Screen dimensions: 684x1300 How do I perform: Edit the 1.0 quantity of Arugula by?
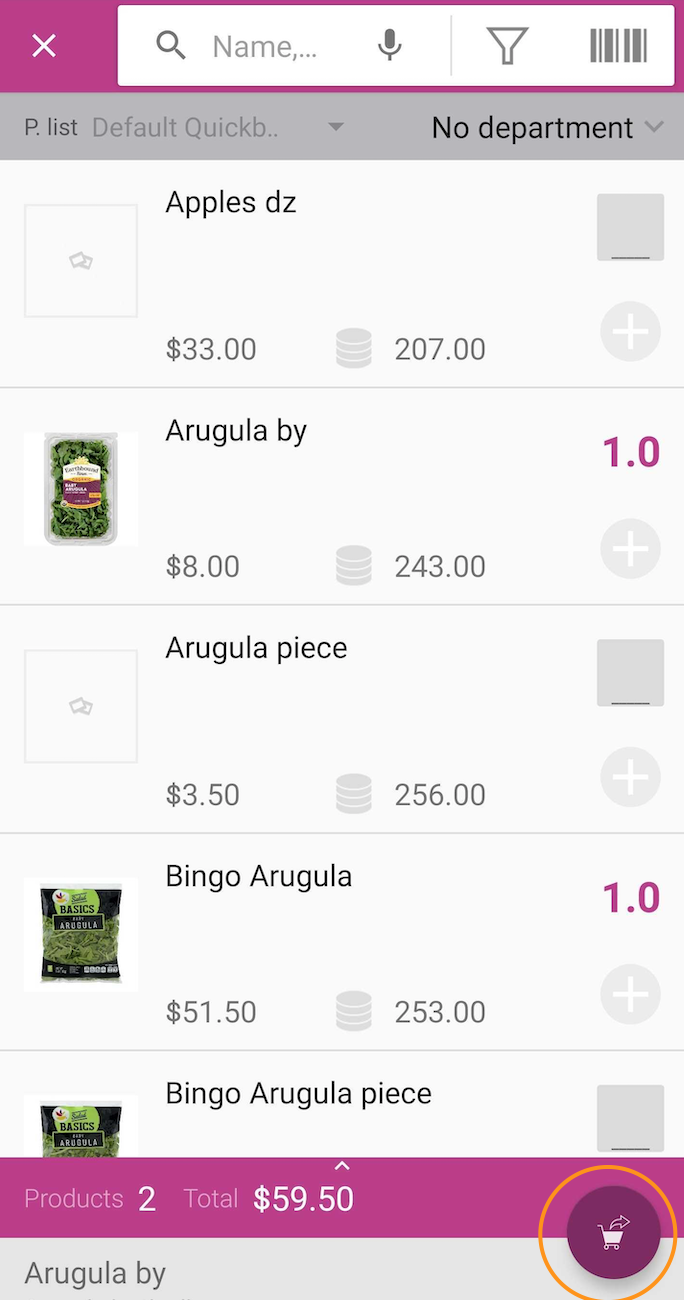(x=630, y=453)
